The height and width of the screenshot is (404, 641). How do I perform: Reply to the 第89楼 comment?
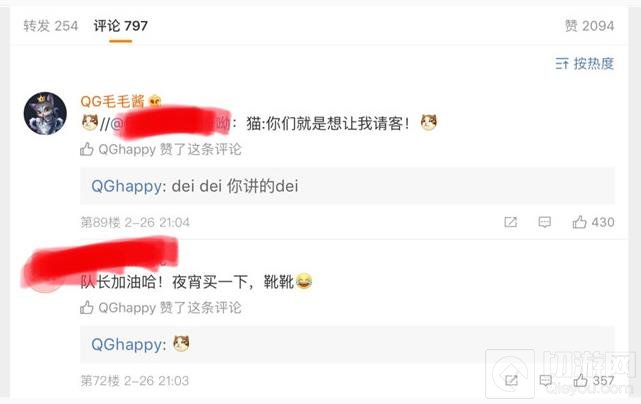coord(545,222)
